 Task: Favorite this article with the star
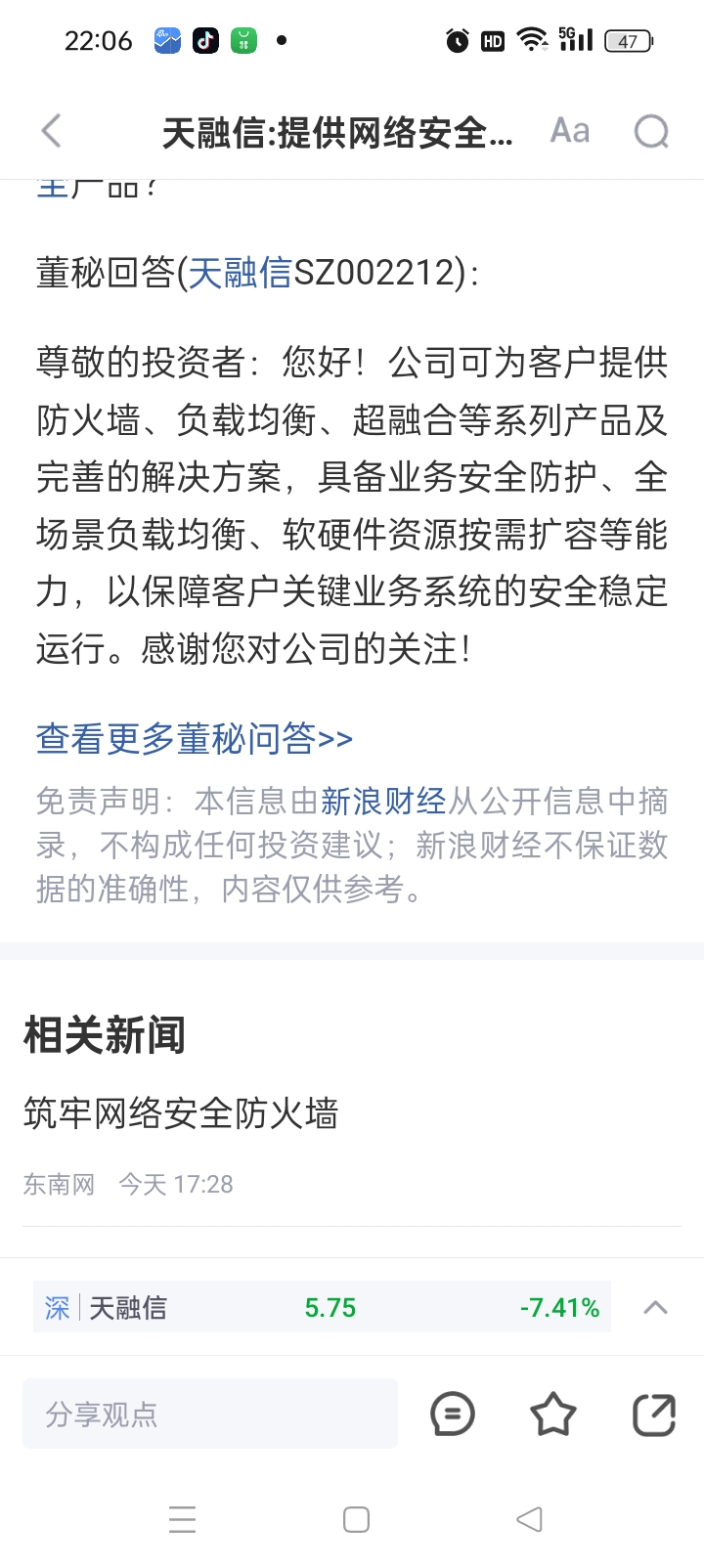(x=552, y=1415)
